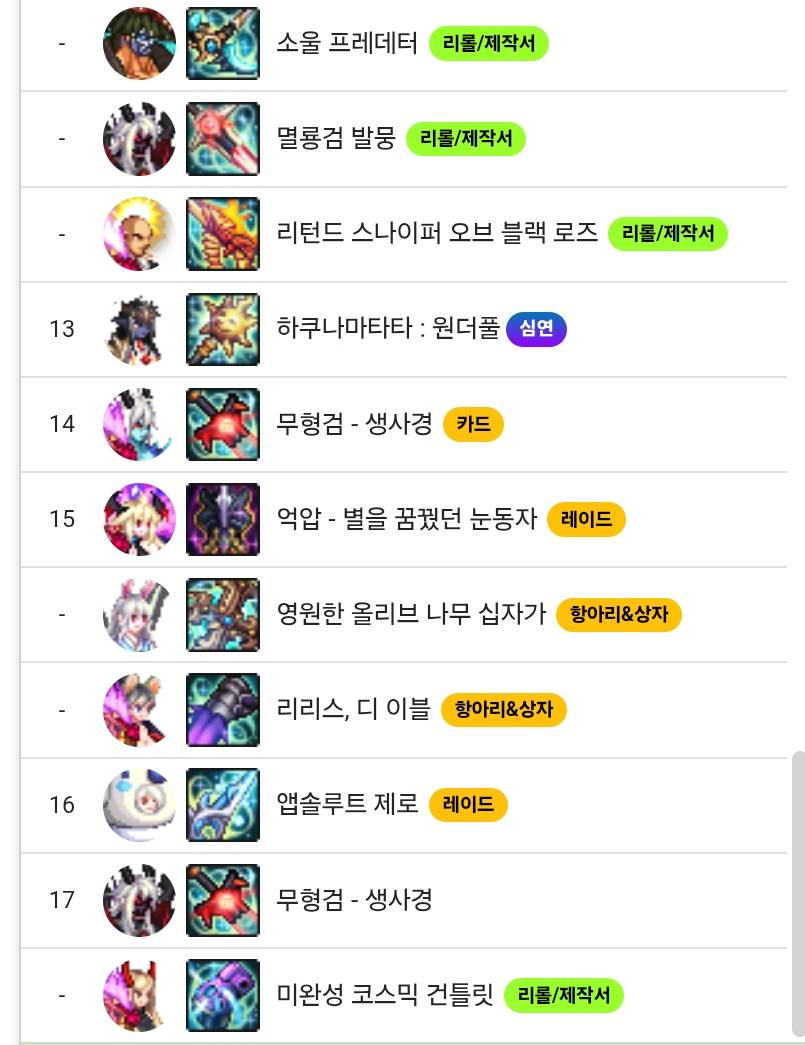
Task: Select the 리리스, 디 이블 row
Action: click(x=353, y=709)
